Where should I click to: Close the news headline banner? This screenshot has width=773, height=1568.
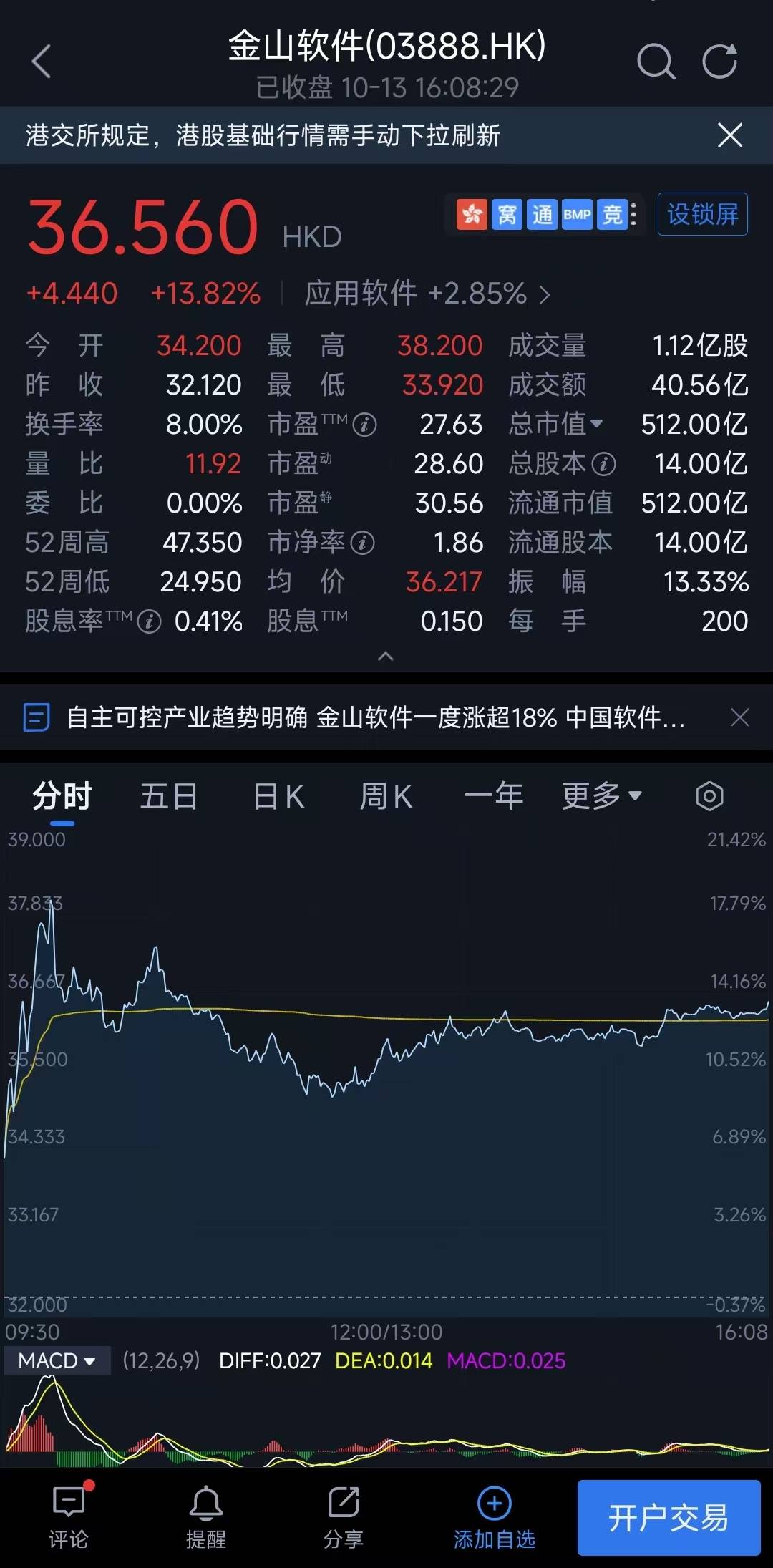pos(739,717)
